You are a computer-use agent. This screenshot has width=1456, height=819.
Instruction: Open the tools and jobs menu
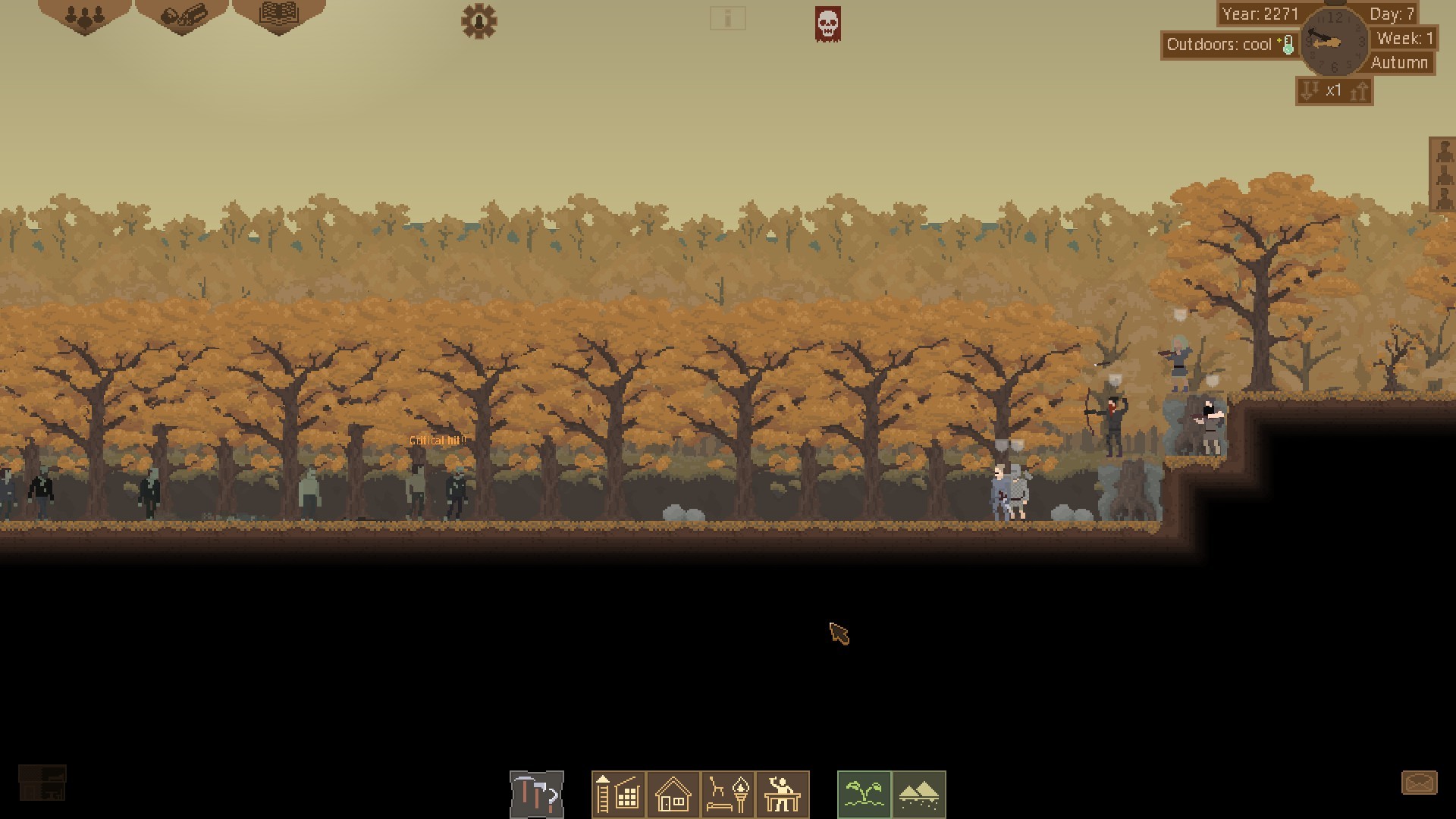coord(537,795)
